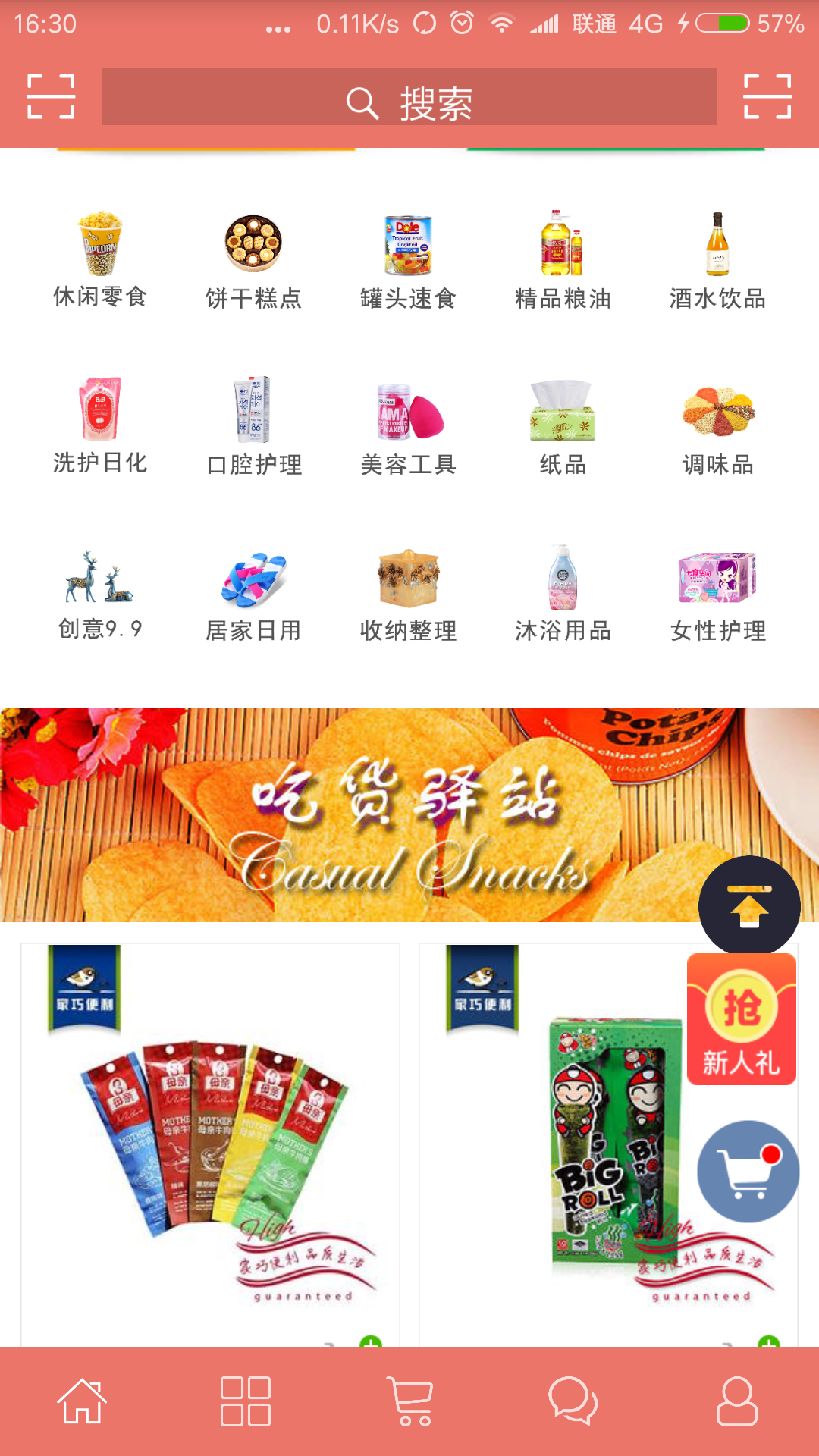Viewport: 819px width, 1456px height.
Task: Open the profile tab
Action: click(x=737, y=1401)
